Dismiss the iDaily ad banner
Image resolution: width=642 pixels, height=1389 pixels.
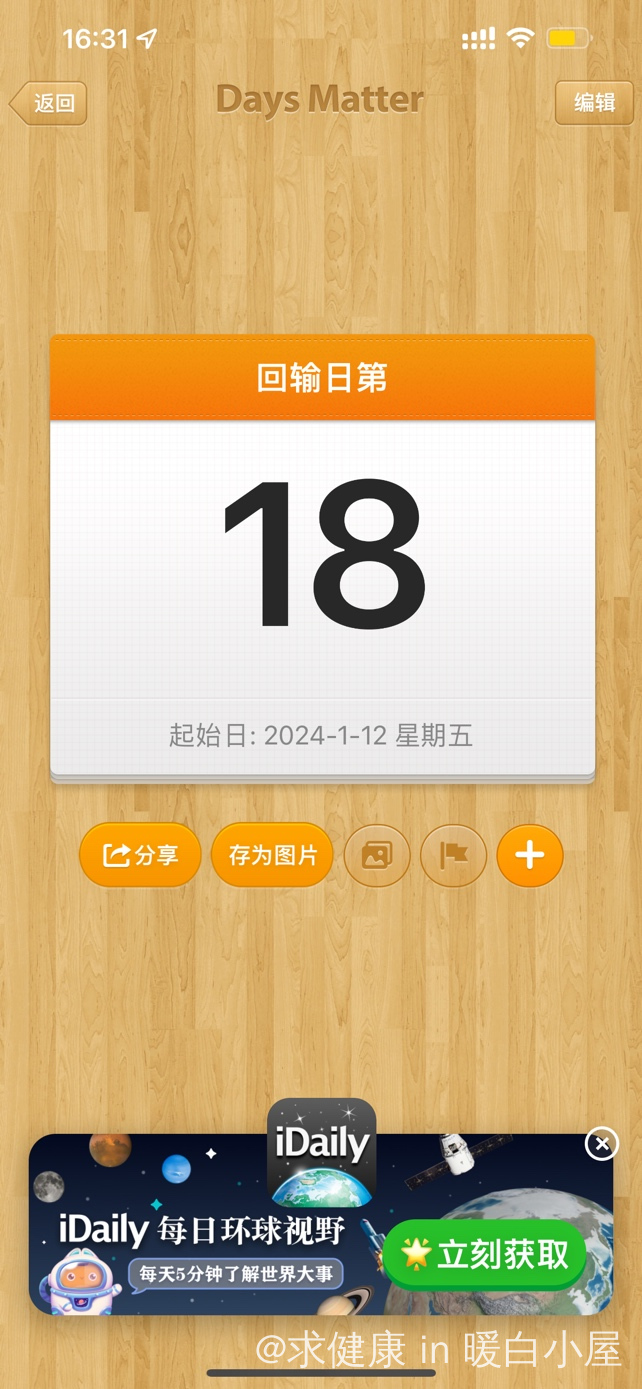(601, 1144)
